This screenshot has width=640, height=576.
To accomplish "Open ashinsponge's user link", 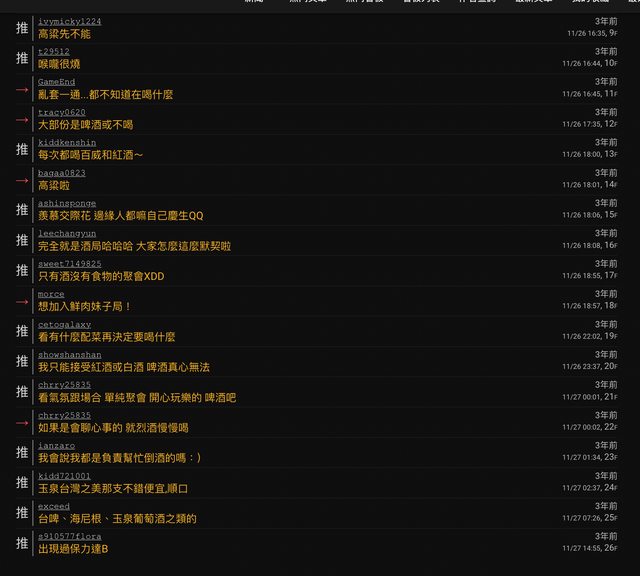I will click(67, 203).
